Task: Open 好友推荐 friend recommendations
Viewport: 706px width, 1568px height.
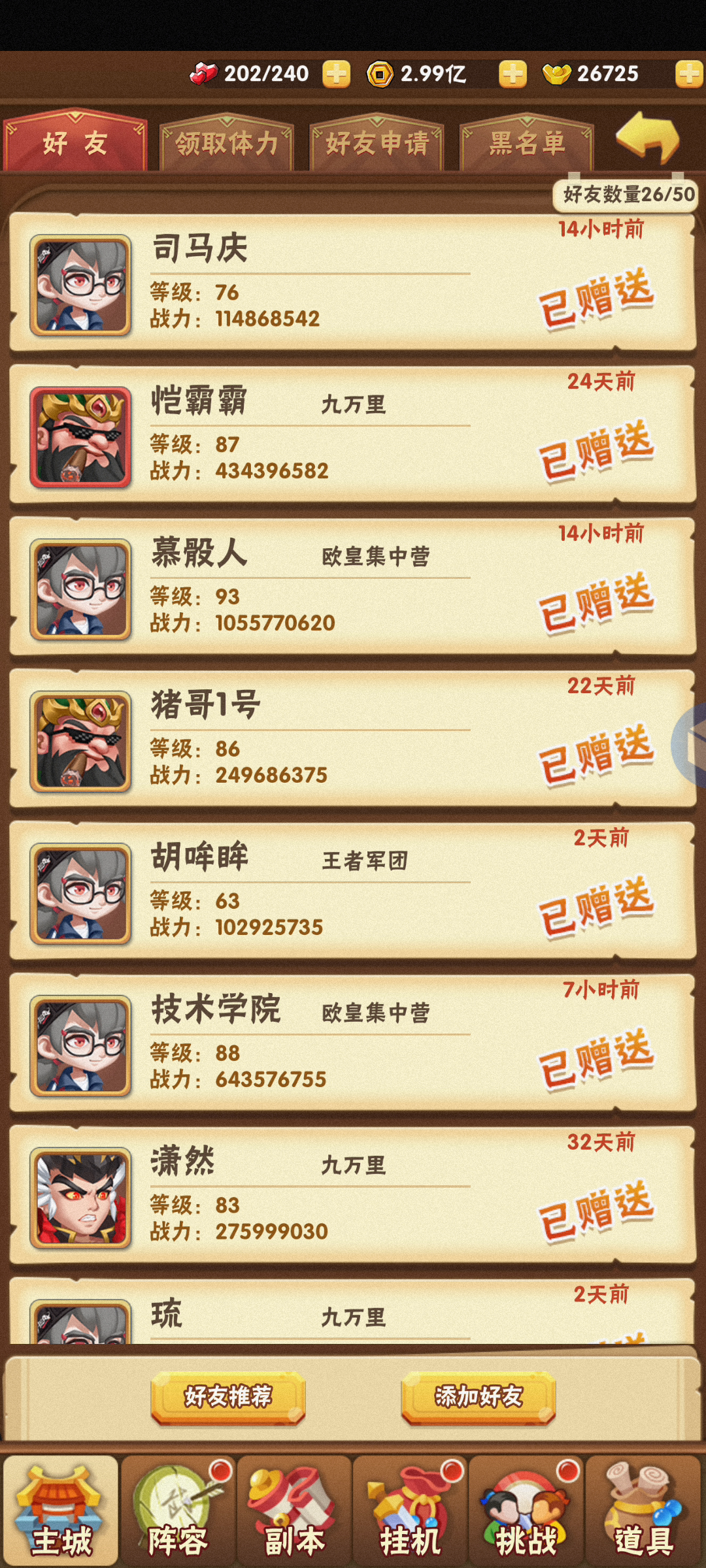Action: [228, 1397]
